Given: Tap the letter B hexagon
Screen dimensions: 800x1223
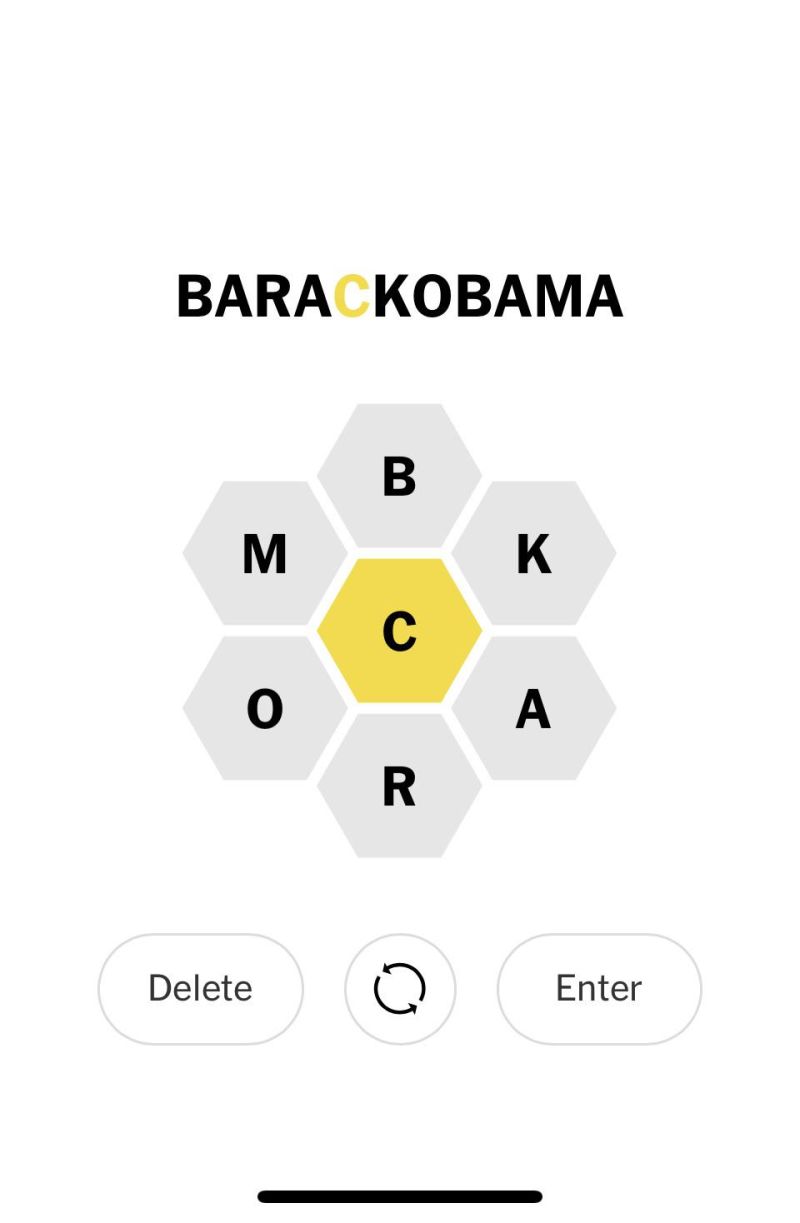Looking at the screenshot, I should pos(399,476).
